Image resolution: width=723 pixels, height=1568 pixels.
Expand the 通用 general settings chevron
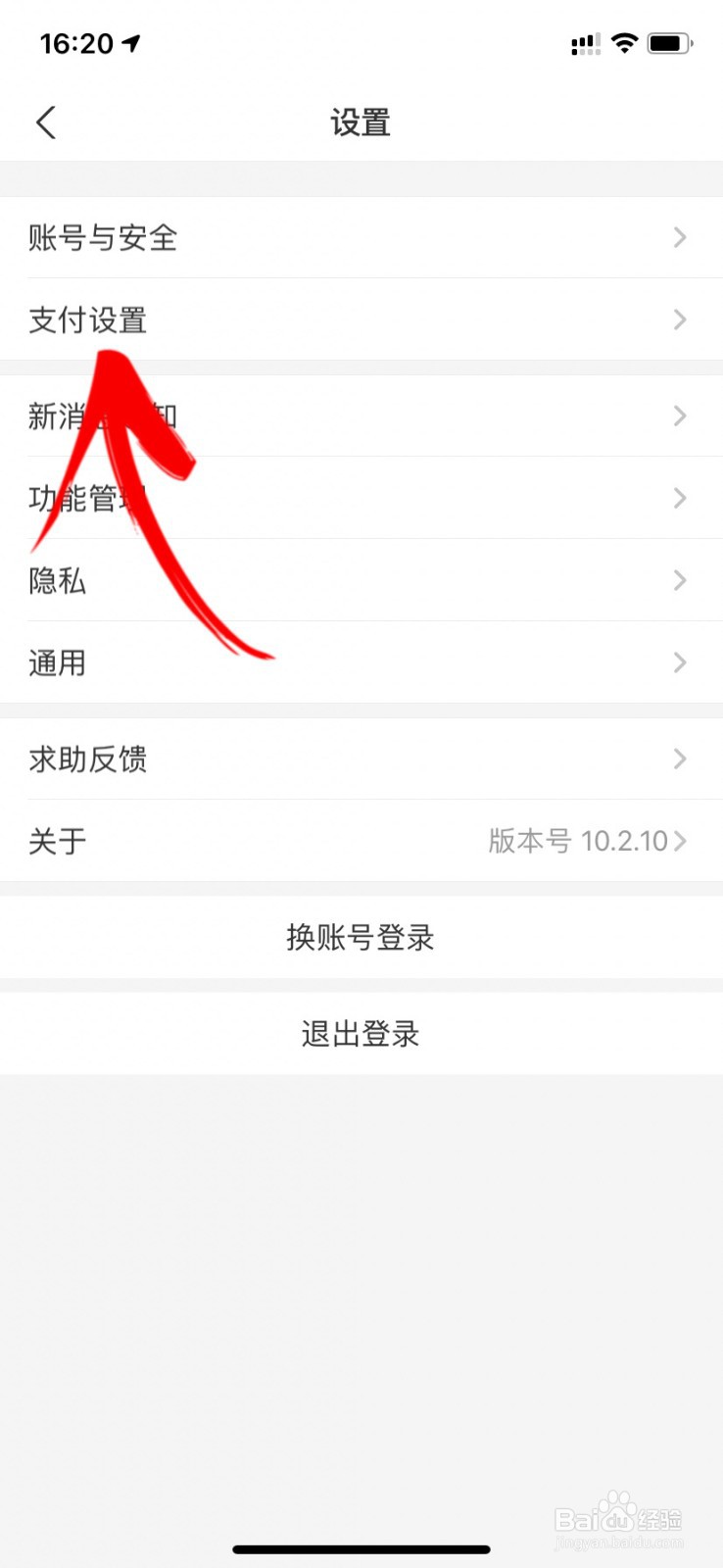[680, 662]
